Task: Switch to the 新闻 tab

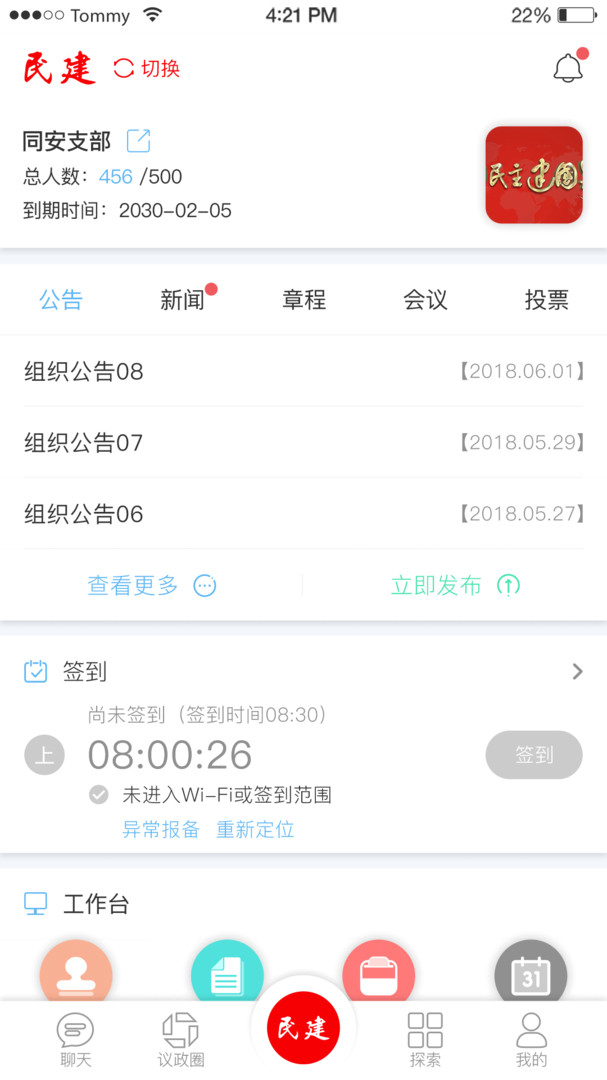Action: pos(183,299)
